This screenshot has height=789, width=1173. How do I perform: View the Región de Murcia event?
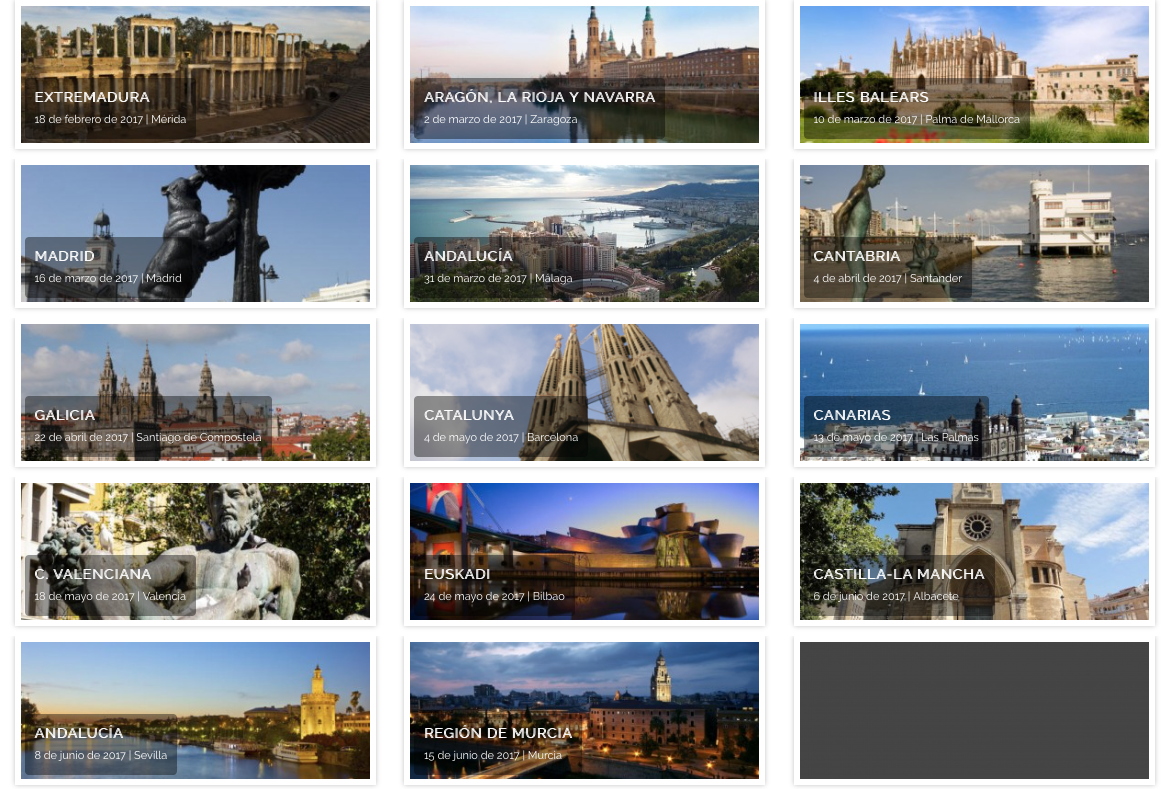pos(584,711)
